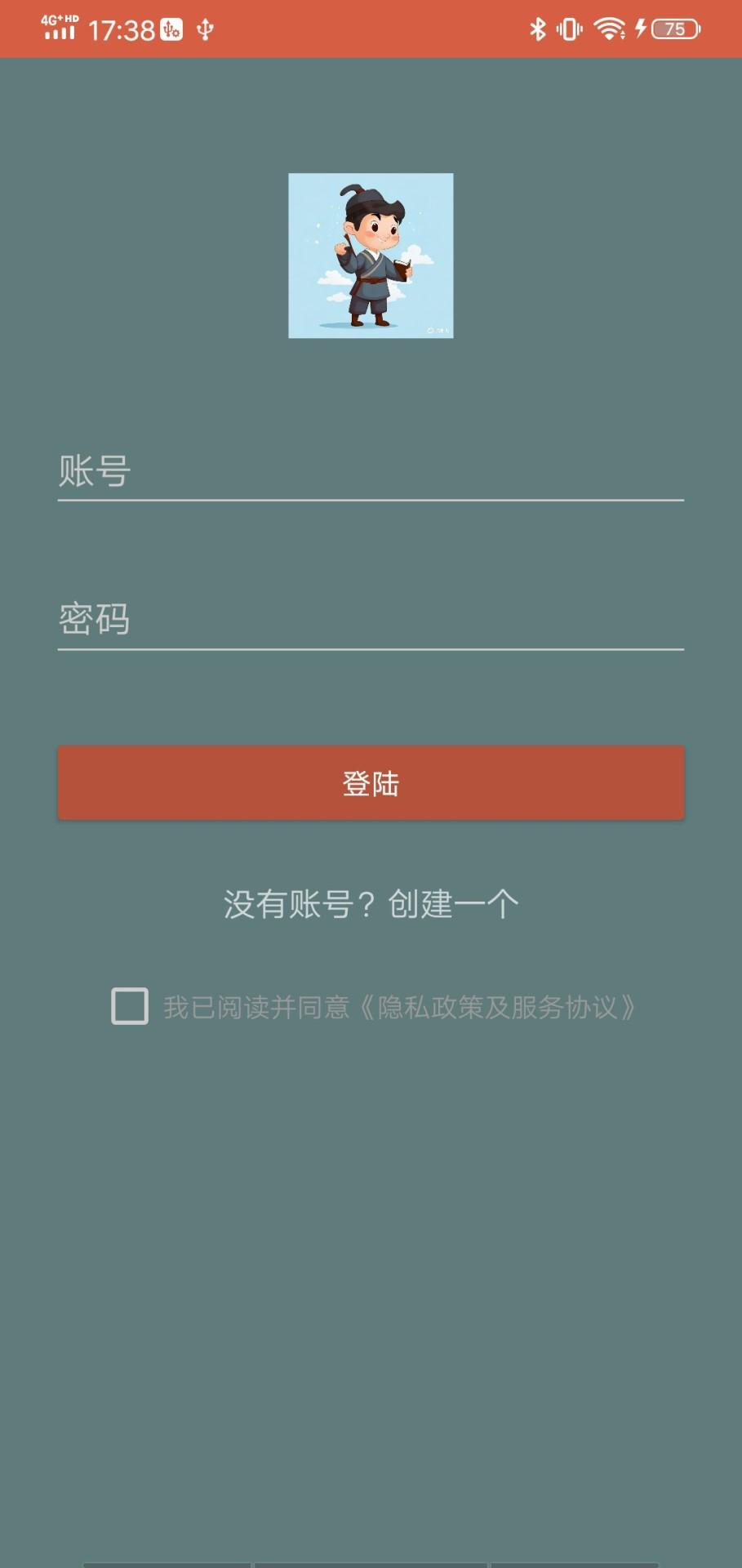Viewport: 742px width, 1568px height.
Task: Click the 密码 password input field
Action: 371,621
